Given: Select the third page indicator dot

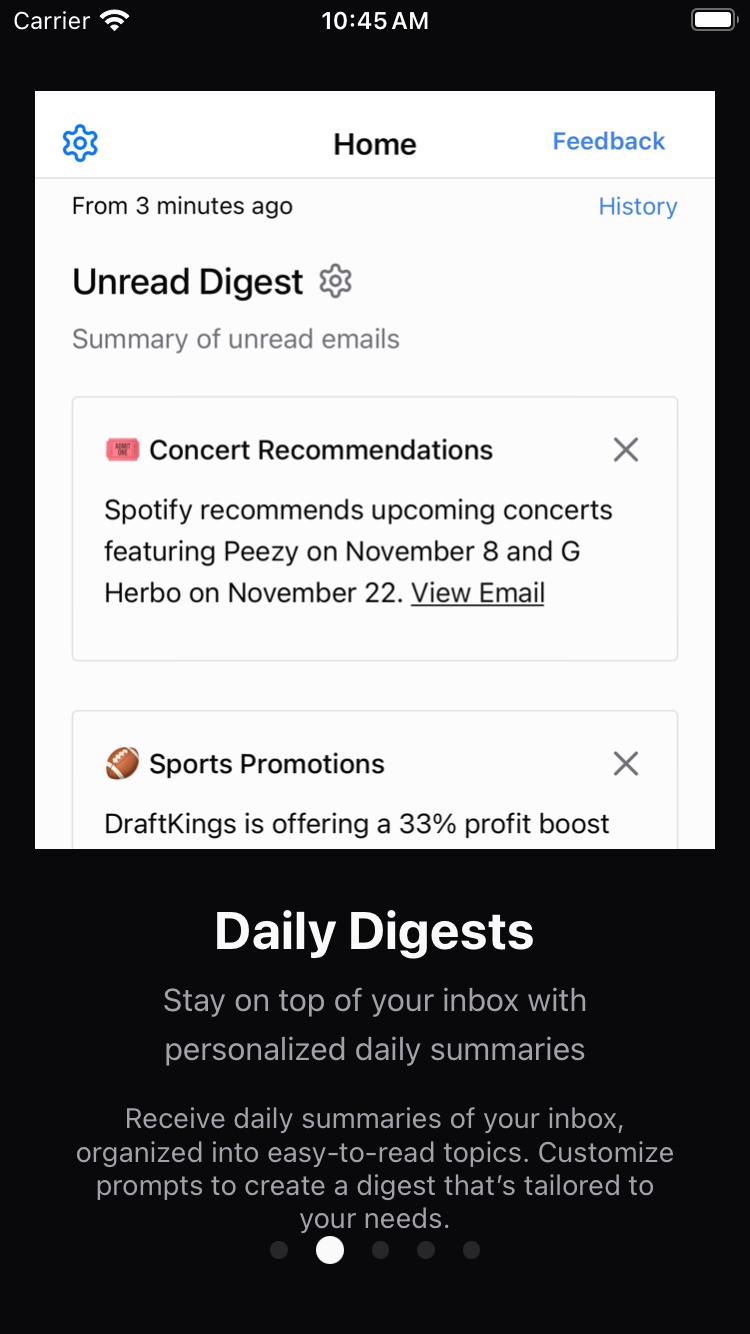Looking at the screenshot, I should click(x=380, y=1250).
